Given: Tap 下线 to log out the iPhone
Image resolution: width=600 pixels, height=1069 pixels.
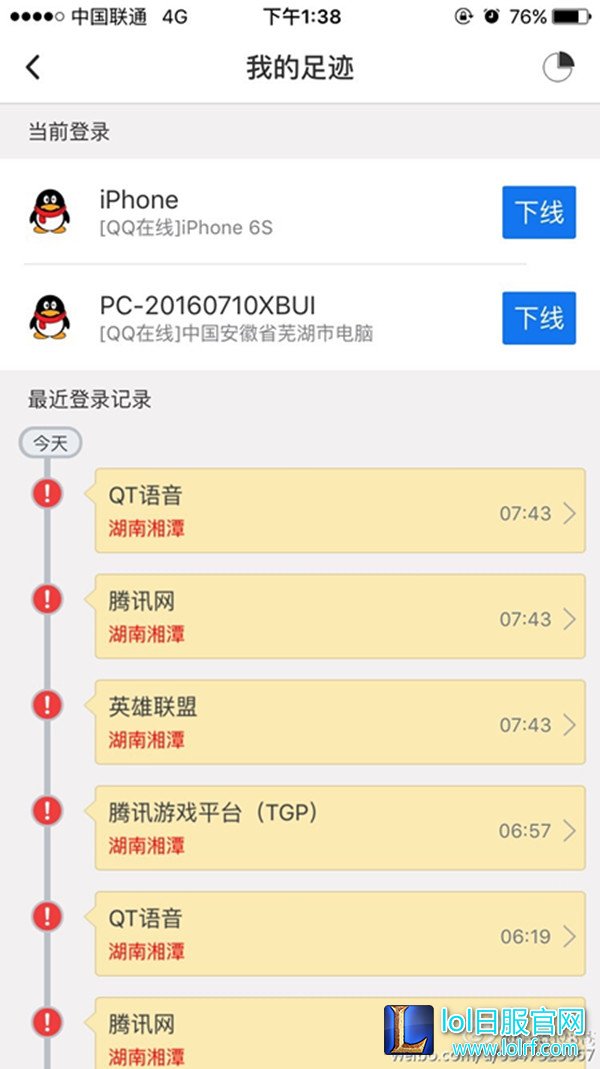Looking at the screenshot, I should [x=538, y=212].
